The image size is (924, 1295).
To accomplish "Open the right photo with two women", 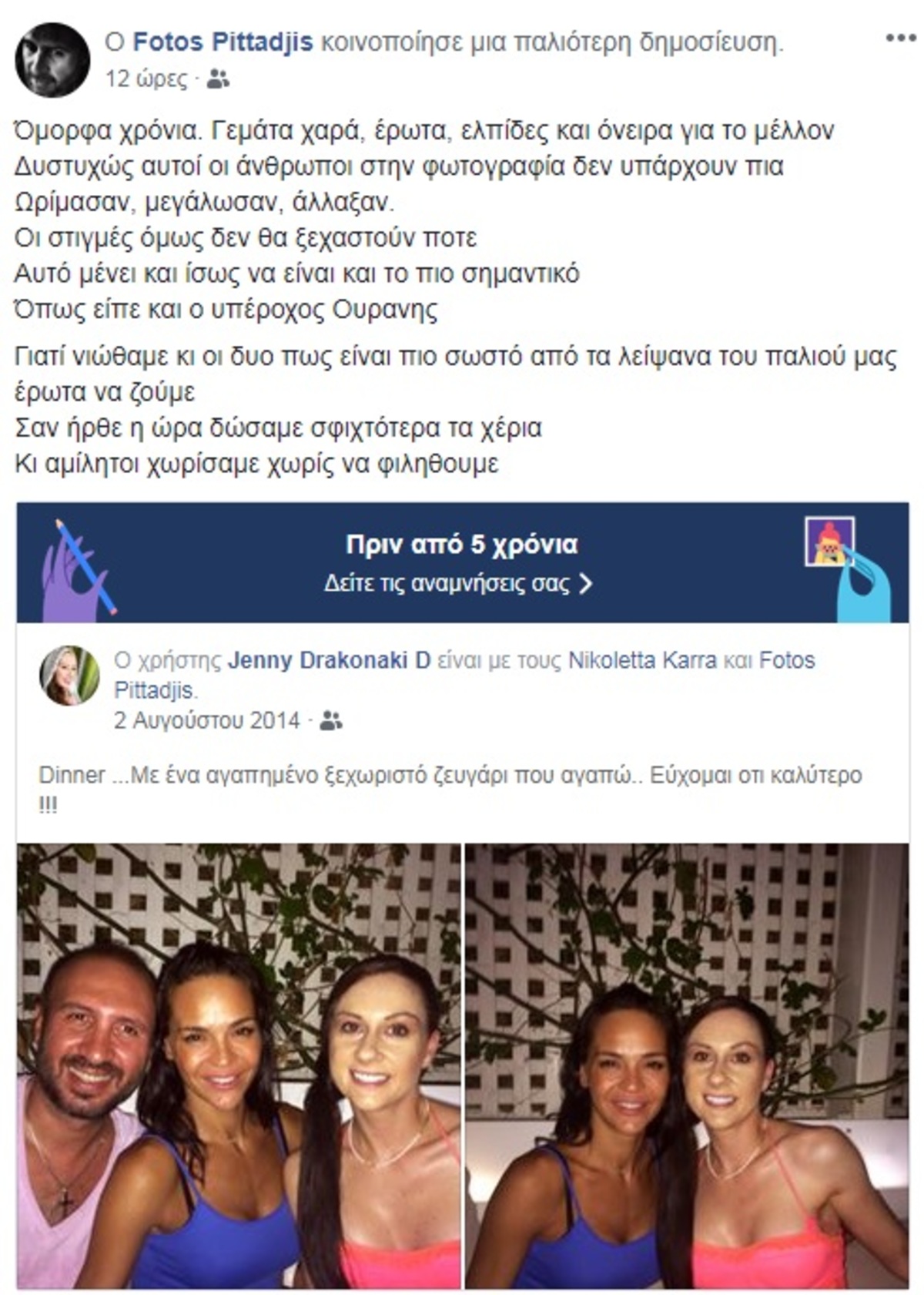I will pos(687,1065).
